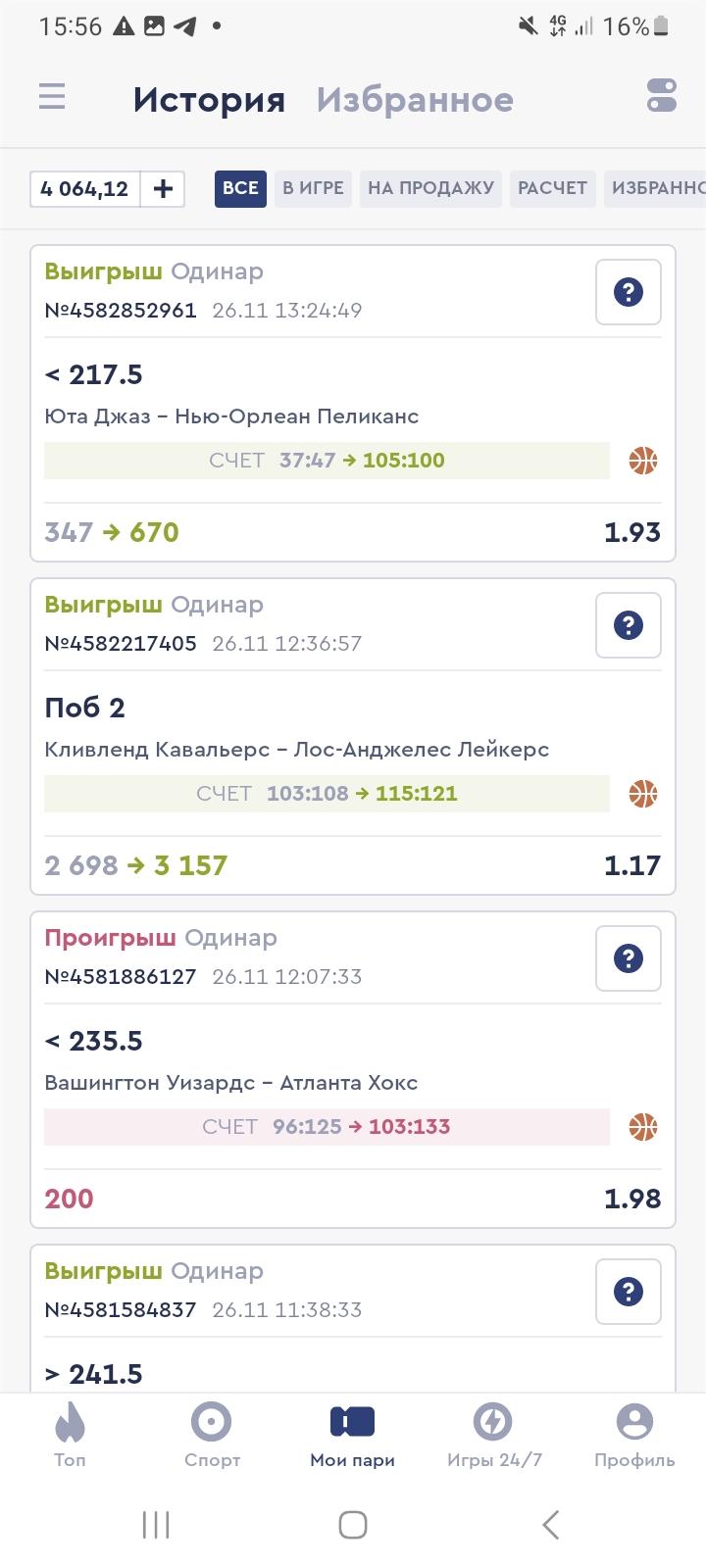This screenshot has height=1568, width=706.
Task: Open help for bet №4581886127
Action: click(628, 958)
